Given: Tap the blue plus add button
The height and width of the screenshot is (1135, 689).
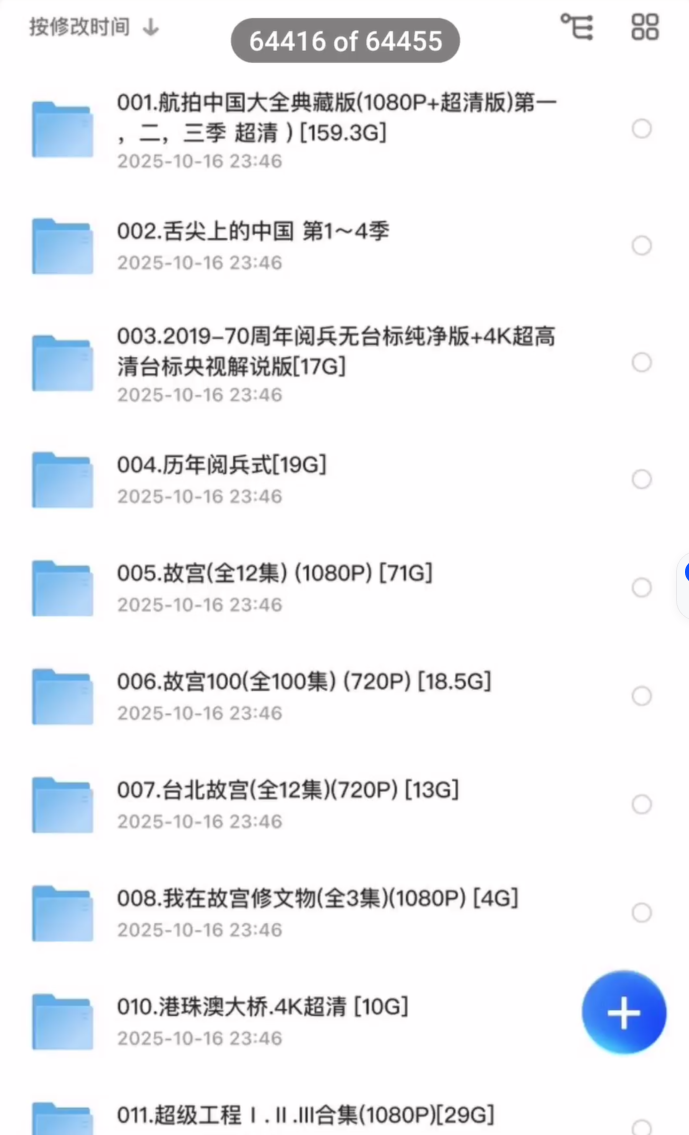Looking at the screenshot, I should pos(624,1012).
